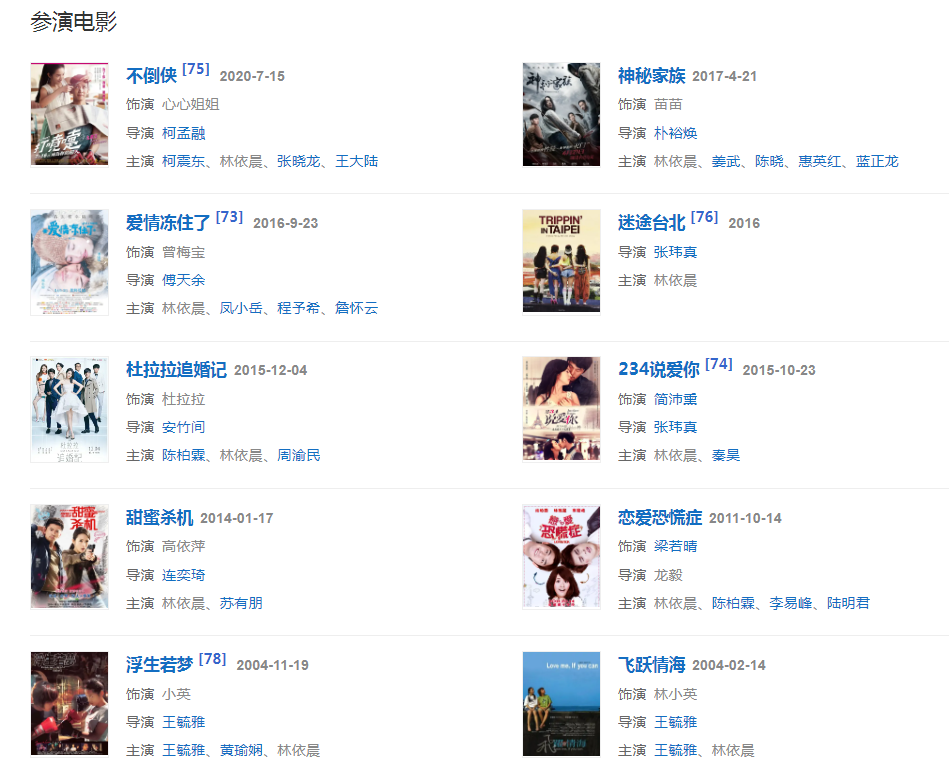Open the 飞跃情海 movie link

tap(651, 665)
